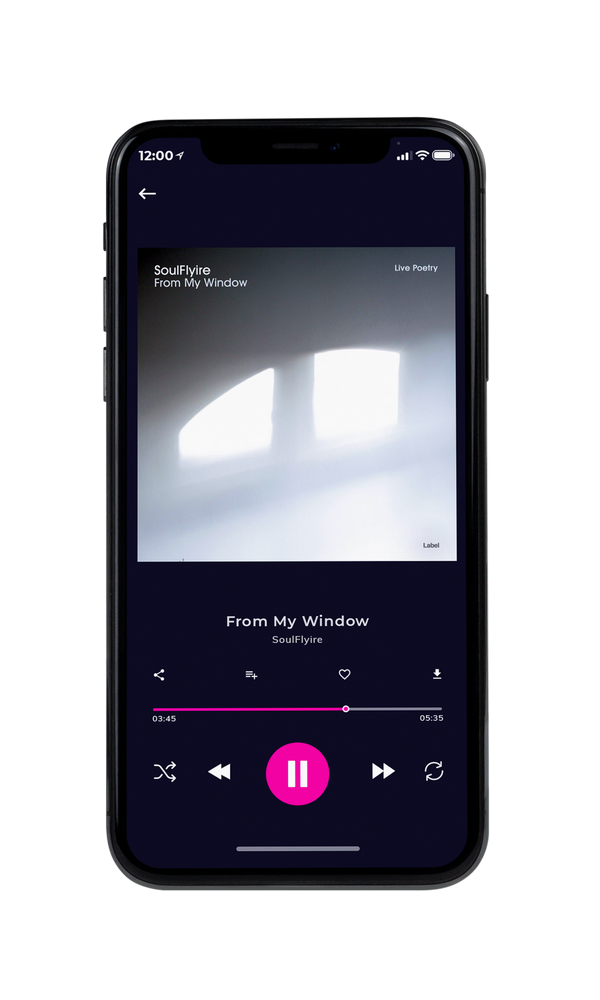Open the From My Window album artwork

click(x=297, y=404)
